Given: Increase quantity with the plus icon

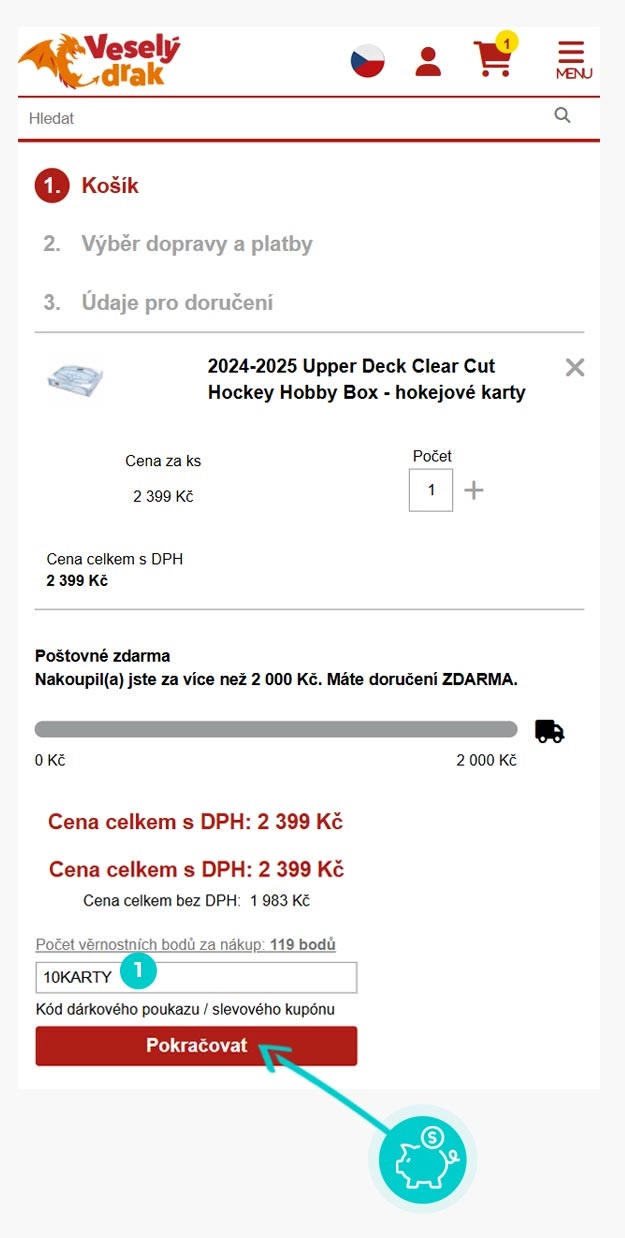Looking at the screenshot, I should click(x=474, y=490).
